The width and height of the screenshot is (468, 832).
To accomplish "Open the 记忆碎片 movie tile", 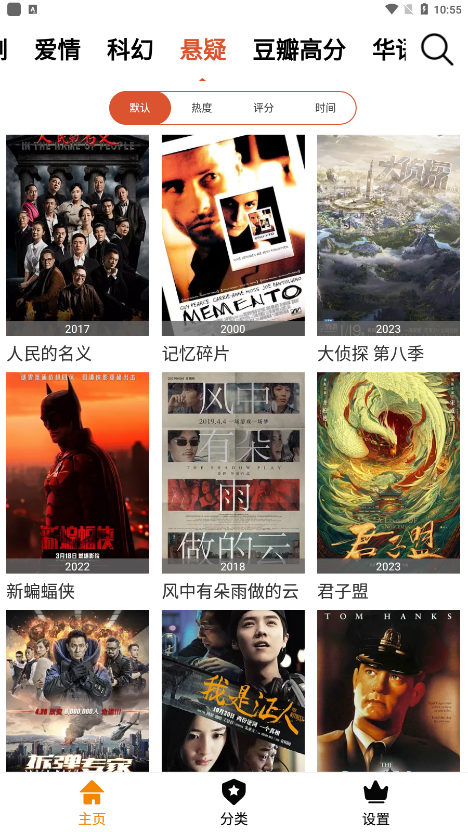I will click(x=233, y=235).
